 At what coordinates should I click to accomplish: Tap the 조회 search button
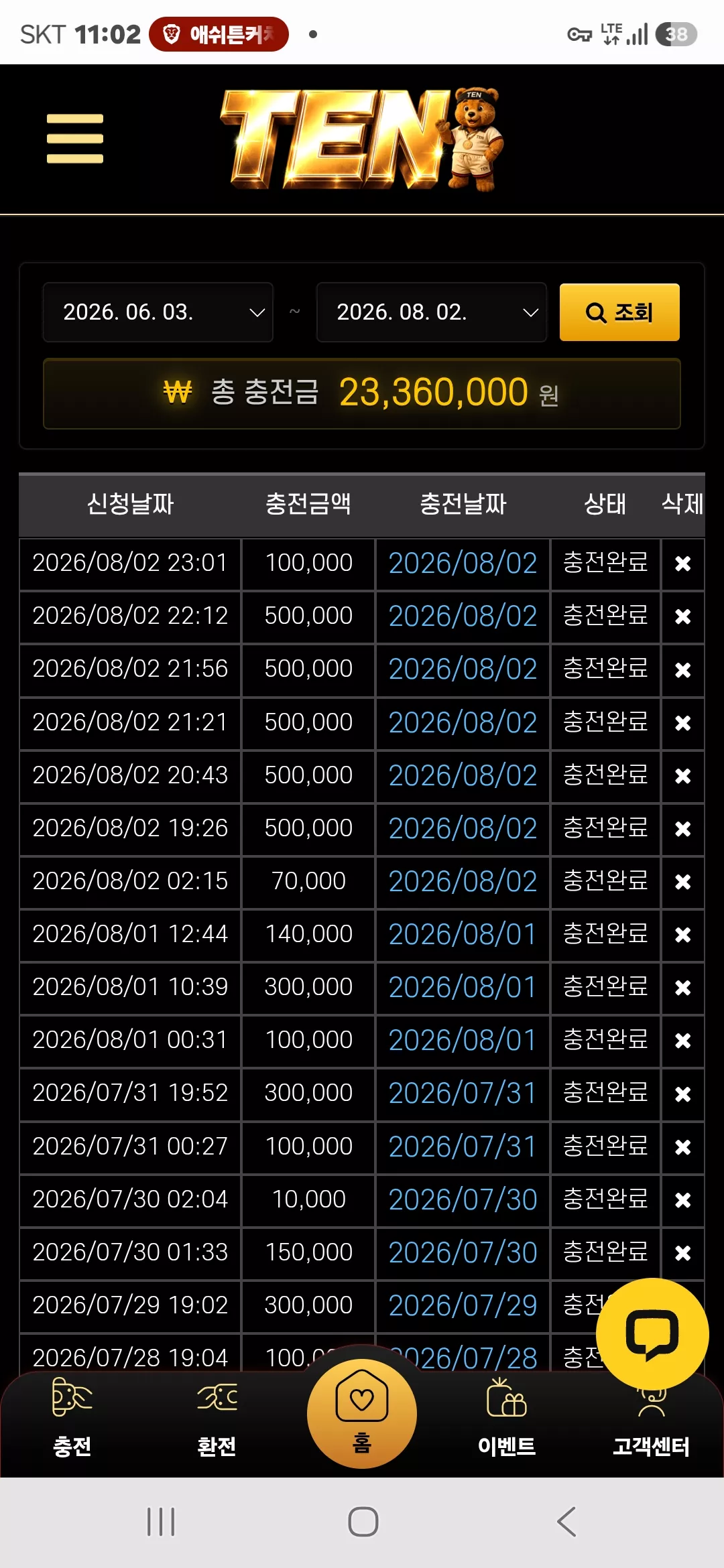619,312
